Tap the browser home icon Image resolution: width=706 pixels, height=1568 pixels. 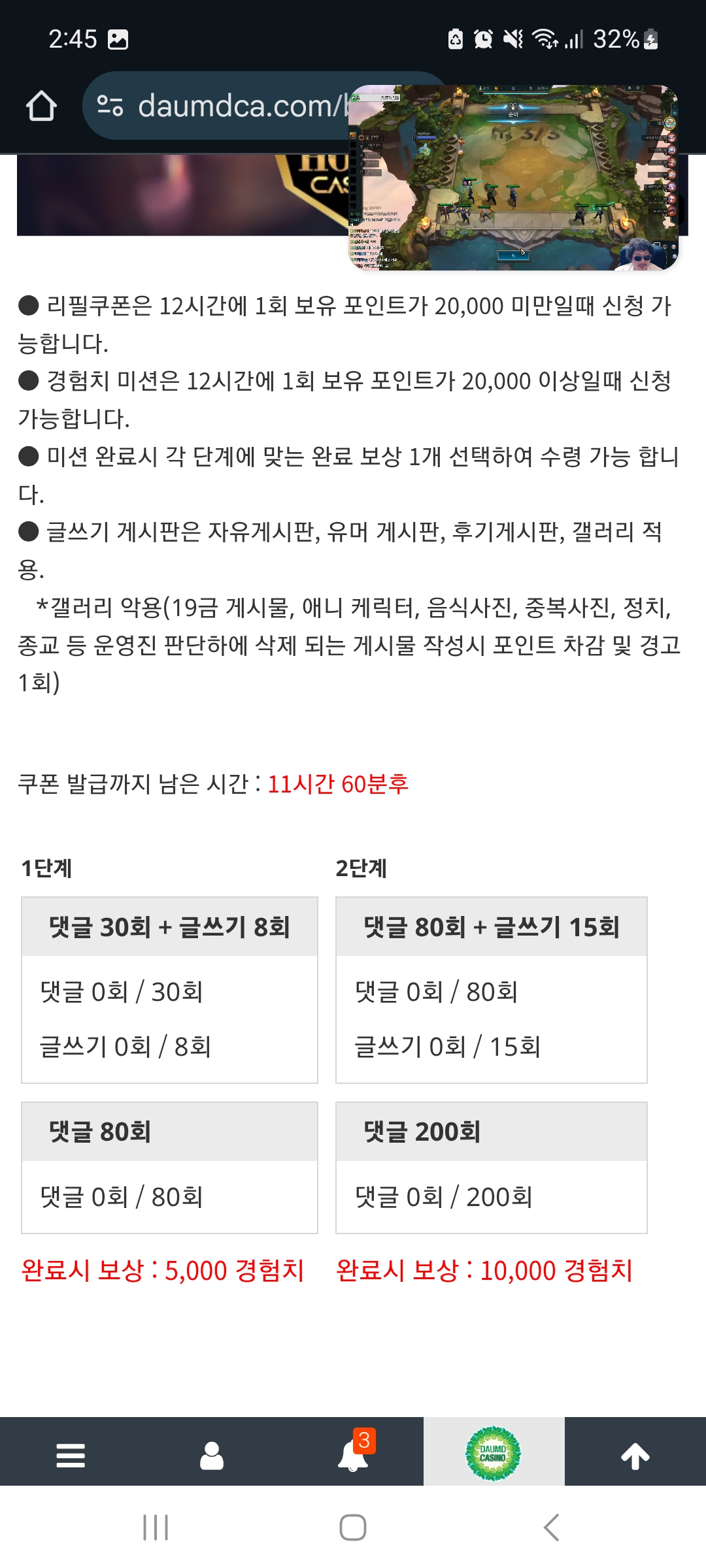pos(41,106)
